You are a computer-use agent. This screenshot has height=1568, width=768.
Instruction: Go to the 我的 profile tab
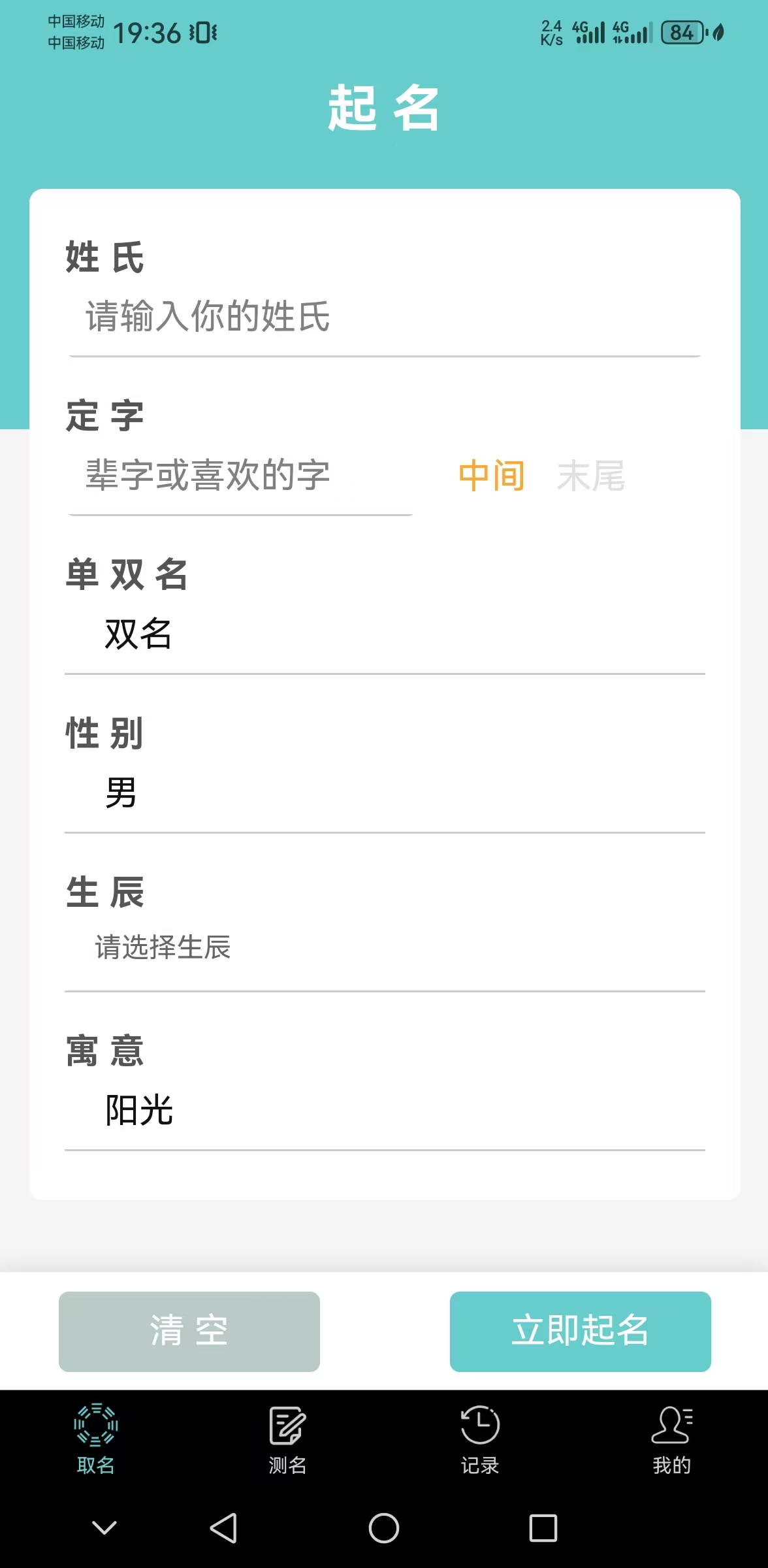[x=672, y=1439]
